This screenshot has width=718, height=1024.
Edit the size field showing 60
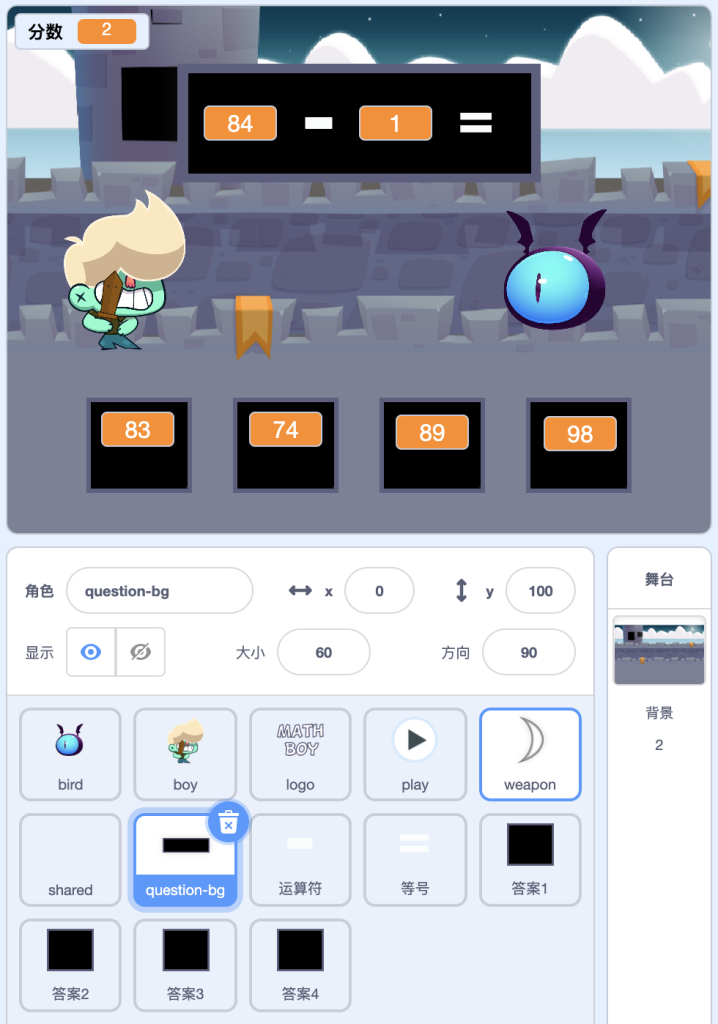pos(323,653)
